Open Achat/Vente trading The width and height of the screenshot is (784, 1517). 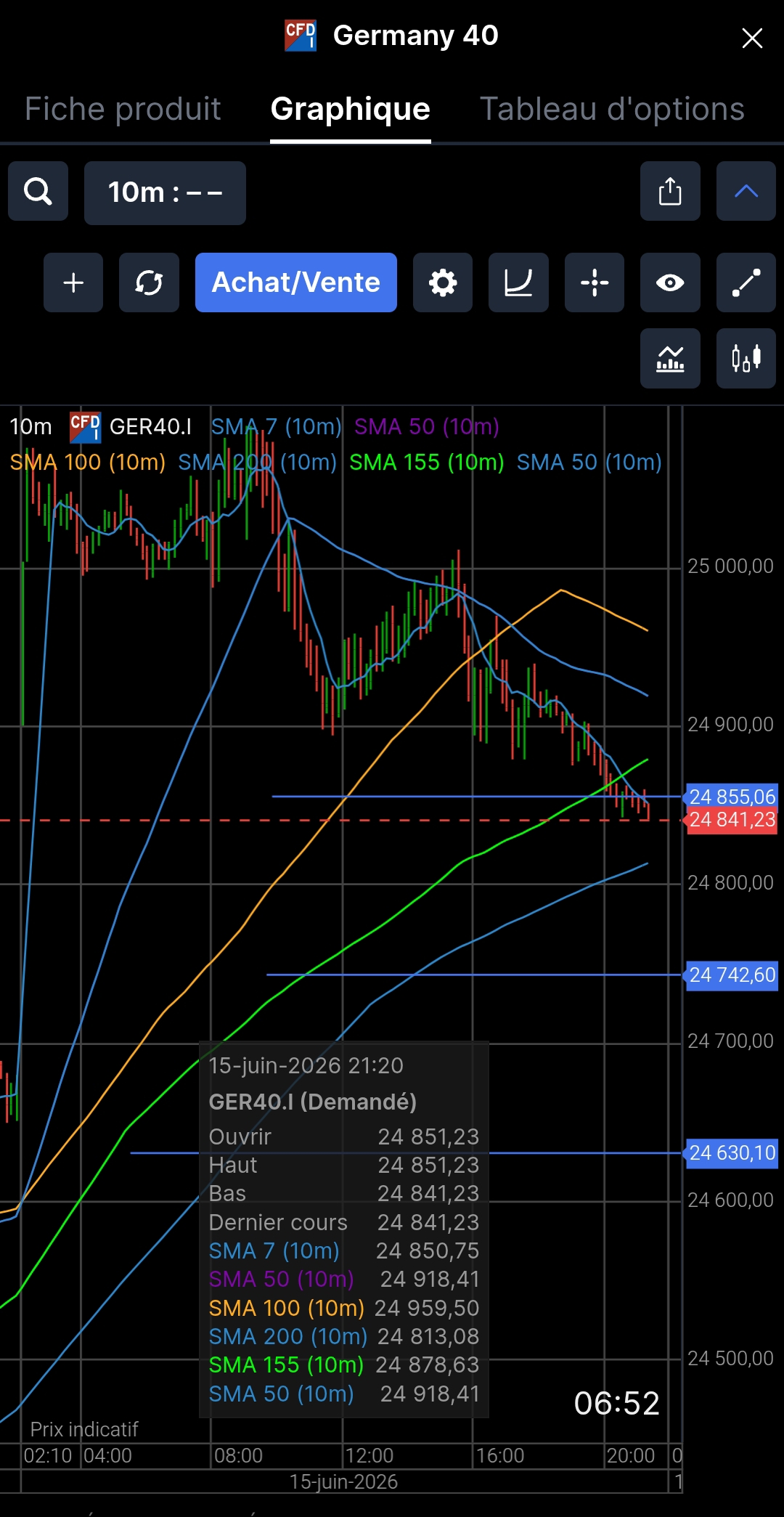[296, 282]
